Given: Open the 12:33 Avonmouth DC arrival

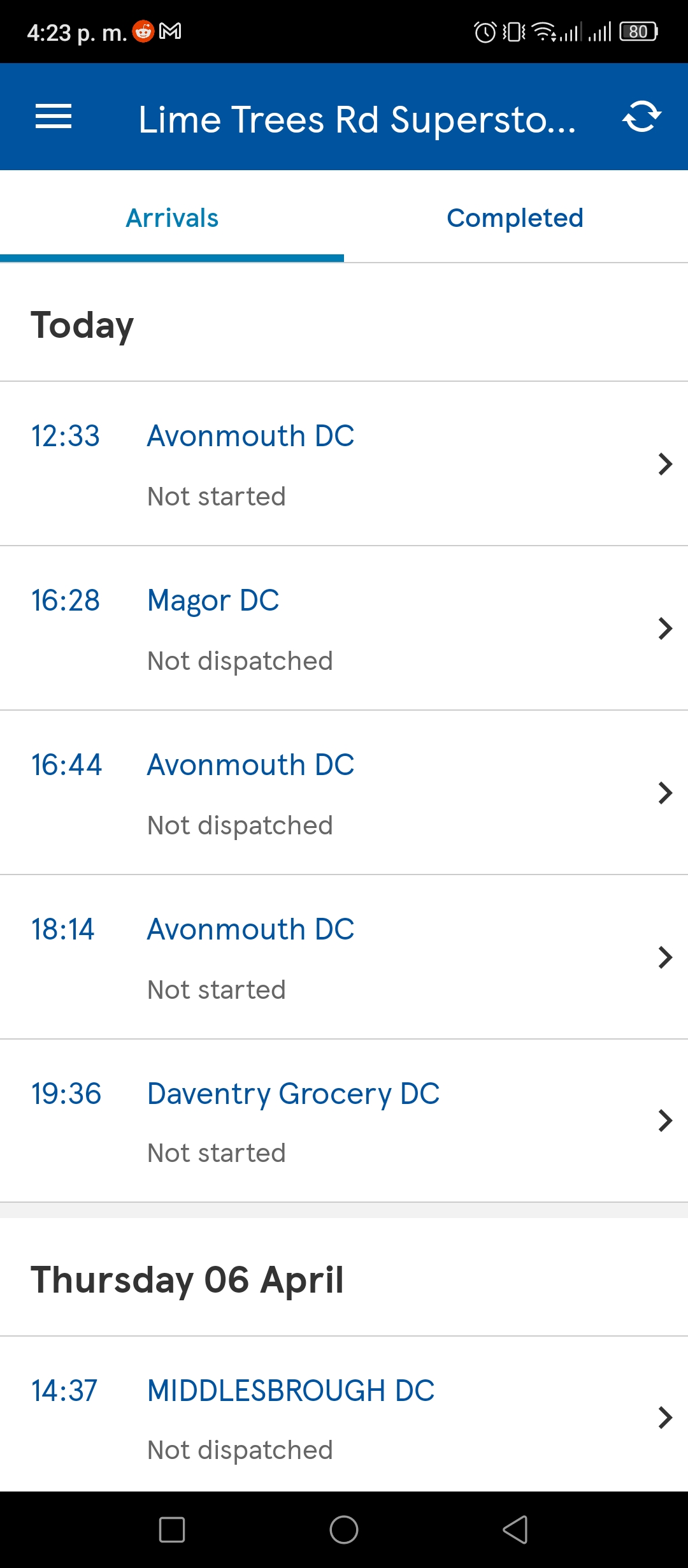Looking at the screenshot, I should (x=344, y=464).
